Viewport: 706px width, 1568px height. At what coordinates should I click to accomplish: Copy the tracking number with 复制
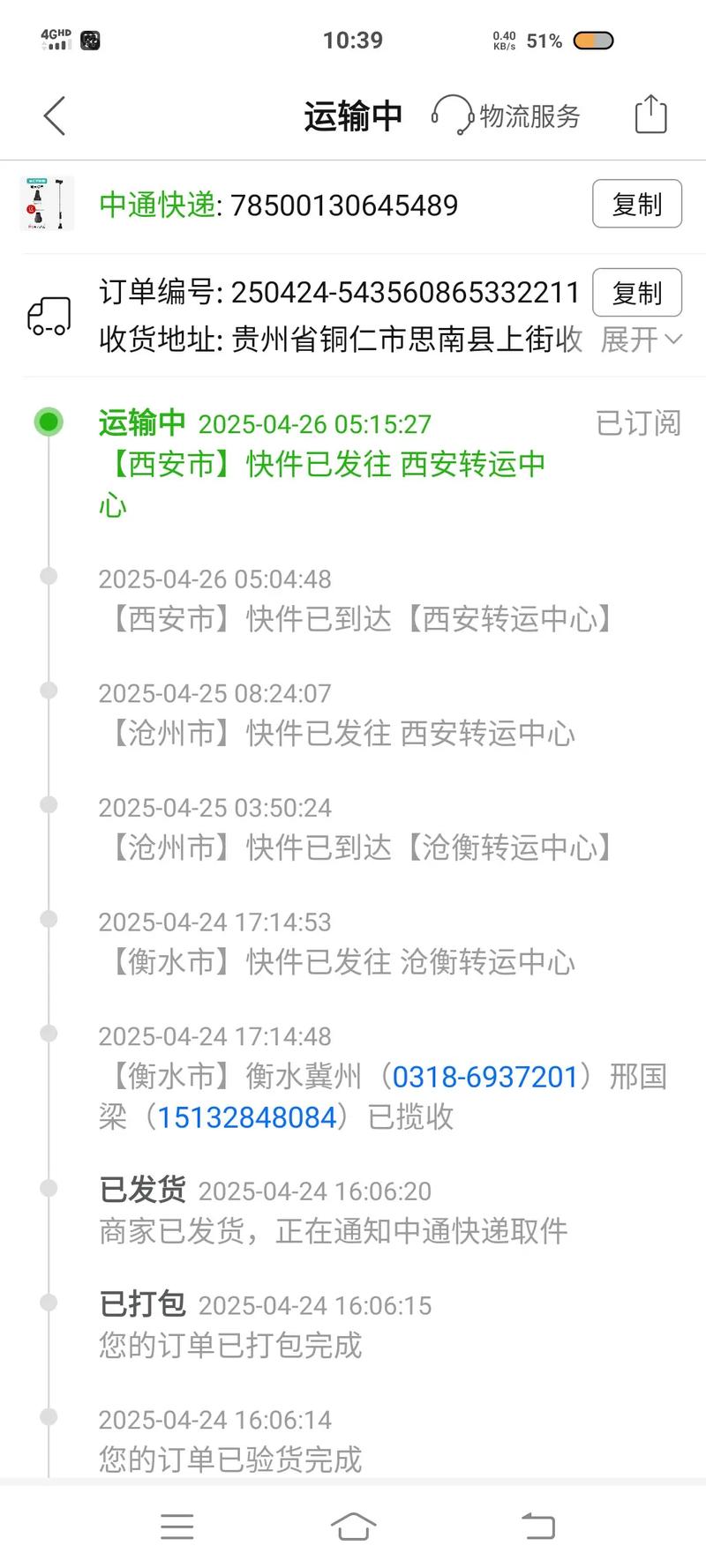637,204
